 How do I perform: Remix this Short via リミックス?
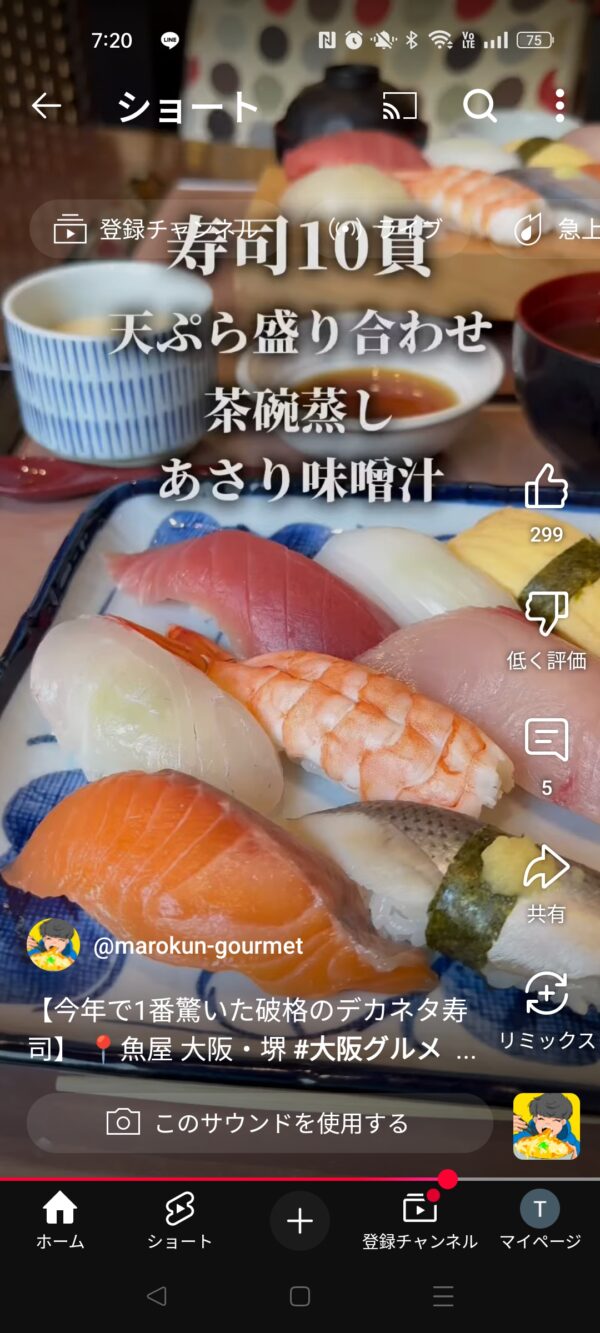coord(546,1010)
